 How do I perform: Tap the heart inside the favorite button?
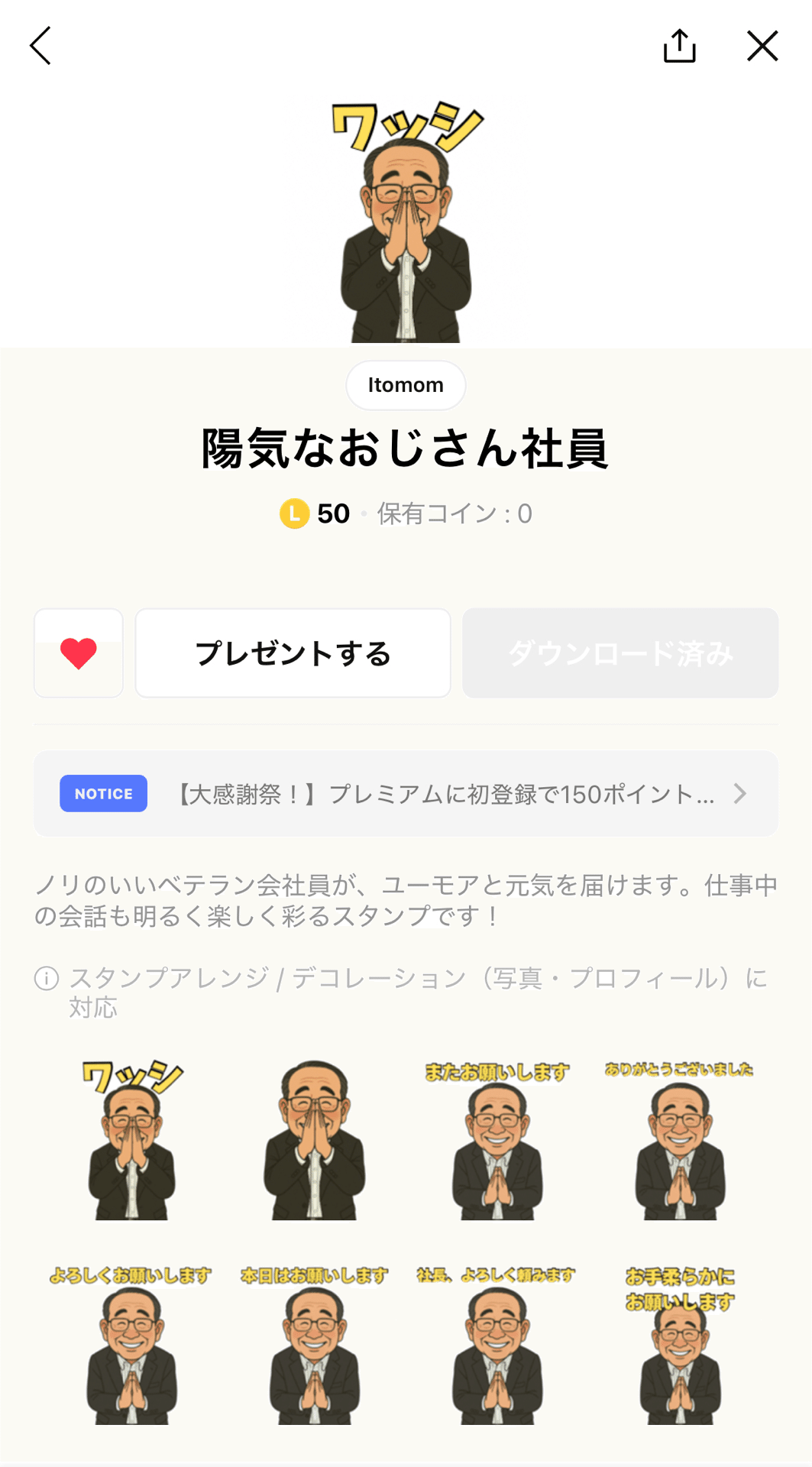click(x=77, y=653)
